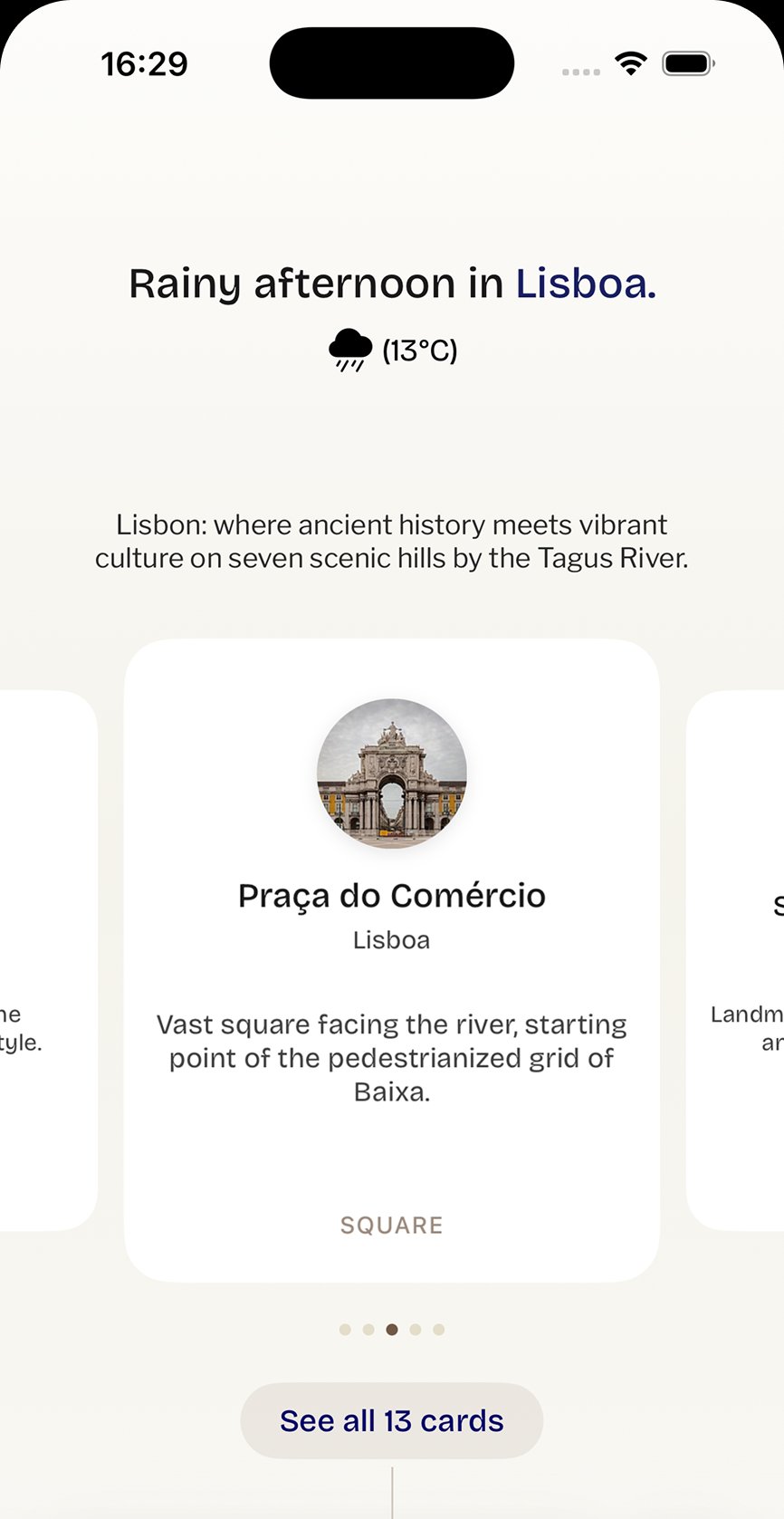Open the Lisboa city link in heading
The image size is (784, 1519).
click(585, 284)
